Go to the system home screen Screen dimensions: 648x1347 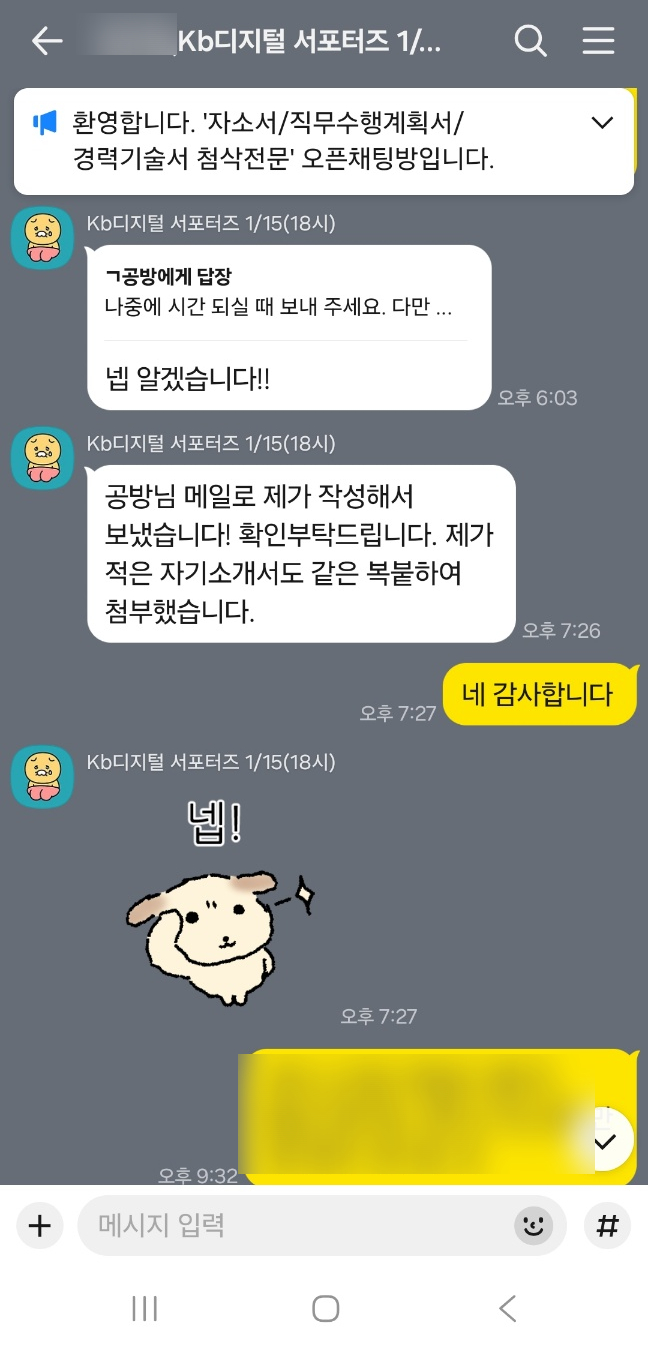[325, 1308]
